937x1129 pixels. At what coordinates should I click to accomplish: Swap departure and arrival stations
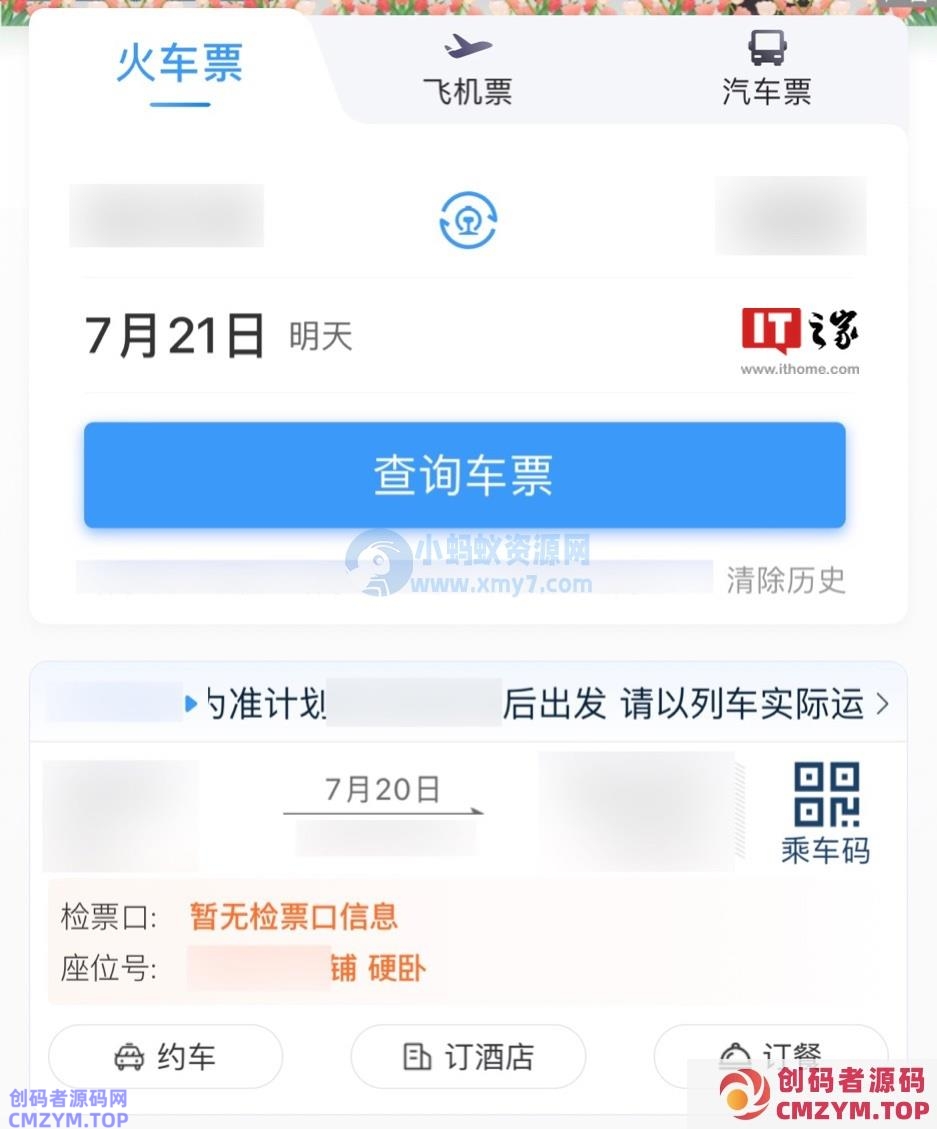click(x=468, y=219)
